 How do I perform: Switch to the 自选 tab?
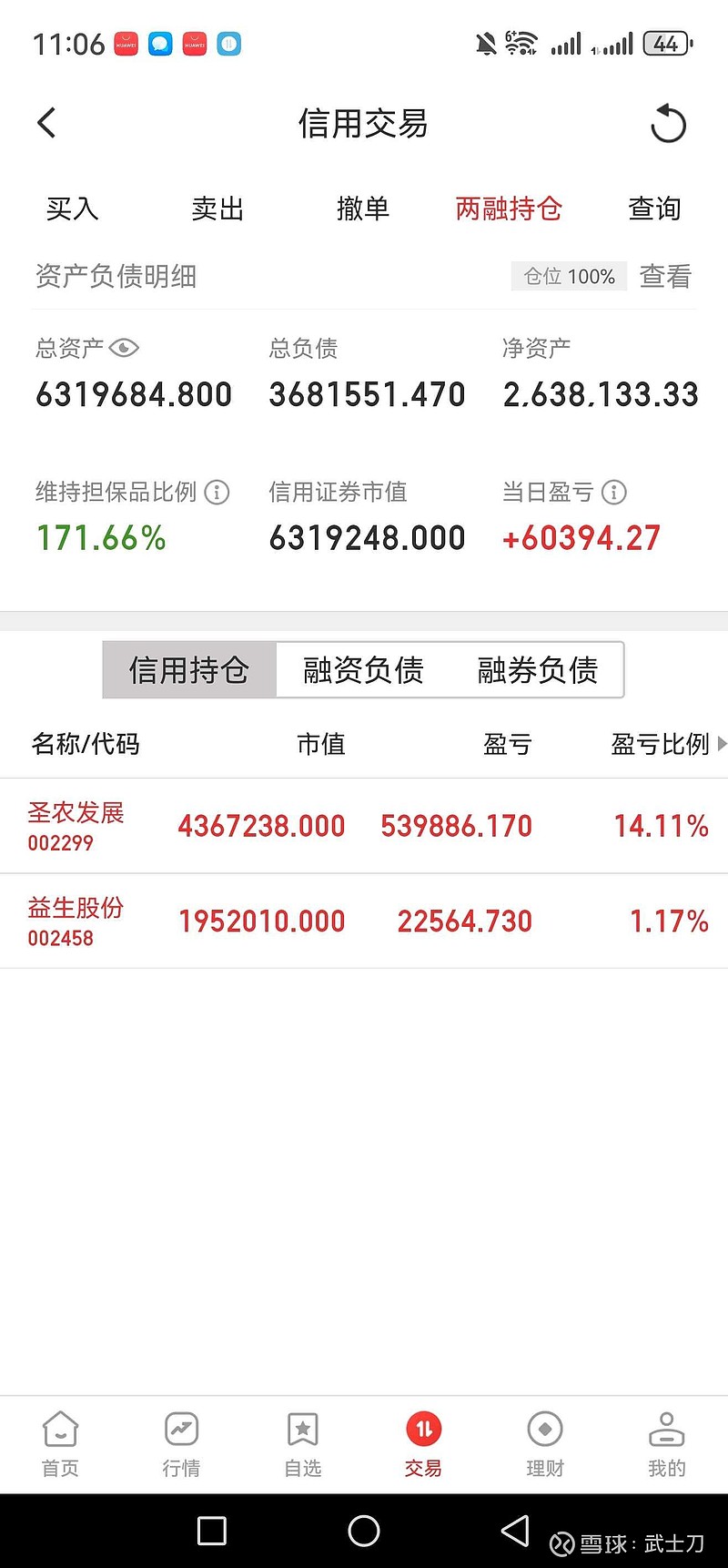coord(303,1443)
